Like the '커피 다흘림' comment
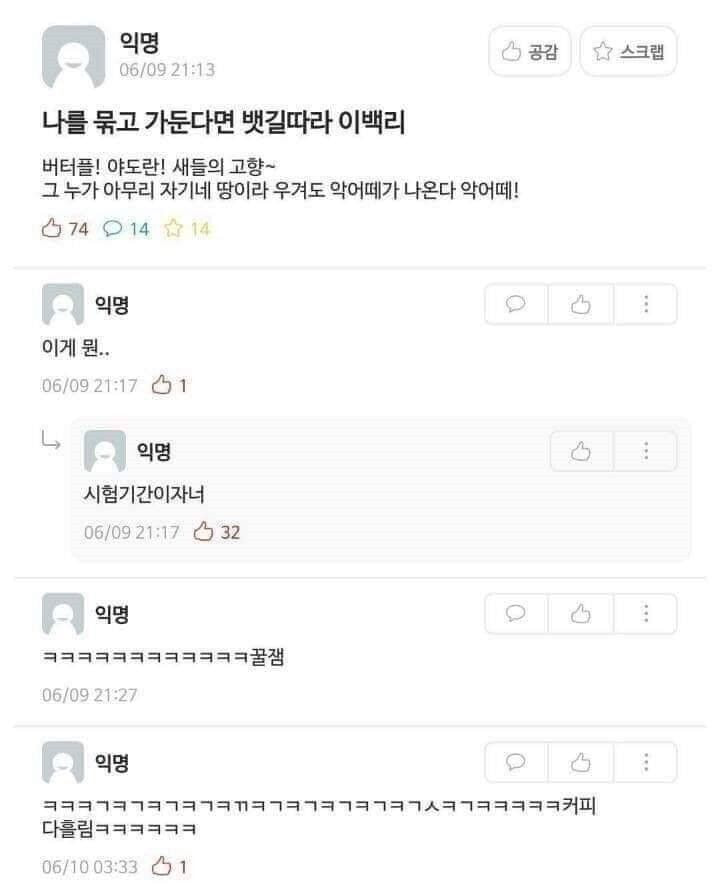Viewport: 720px width, 892px height. (580, 763)
